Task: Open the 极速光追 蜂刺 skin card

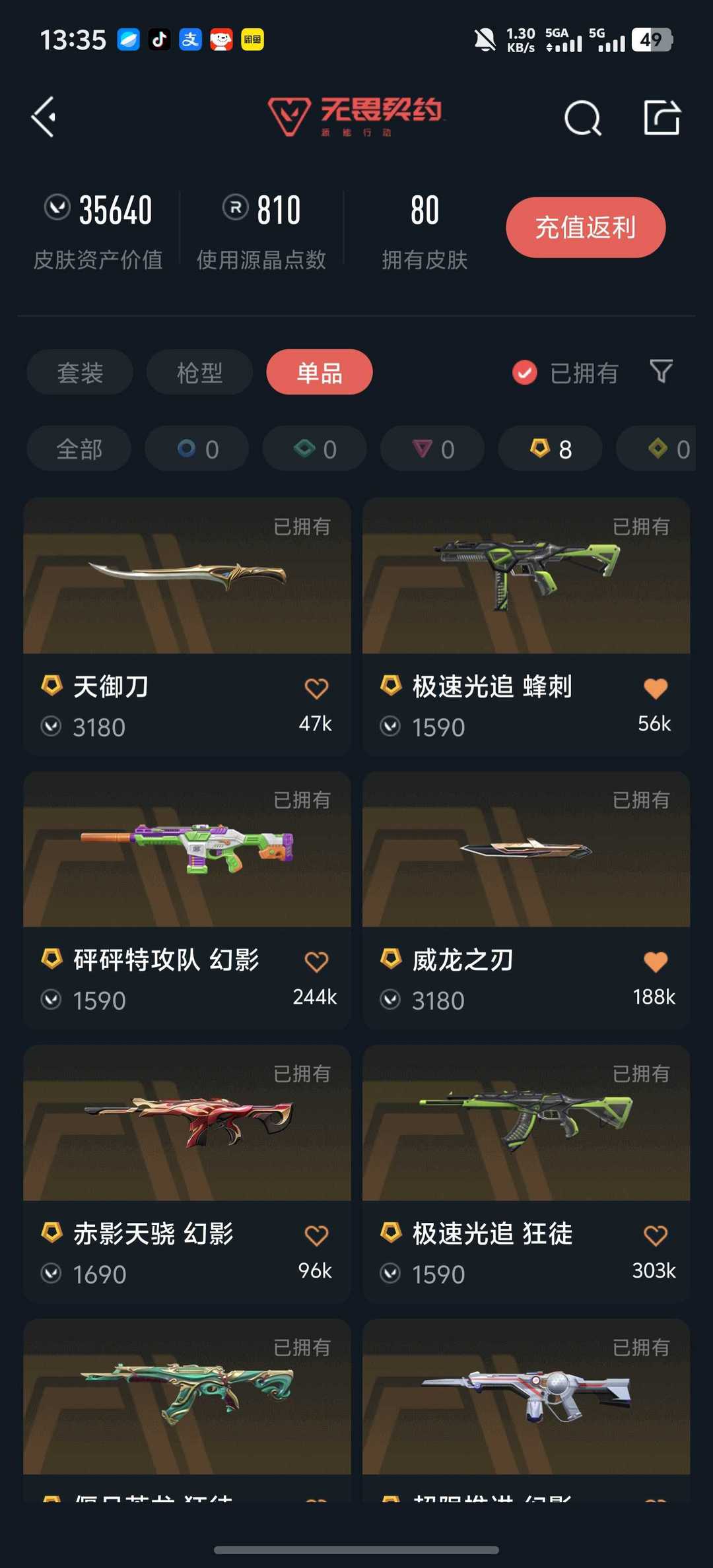Action: [x=526, y=626]
